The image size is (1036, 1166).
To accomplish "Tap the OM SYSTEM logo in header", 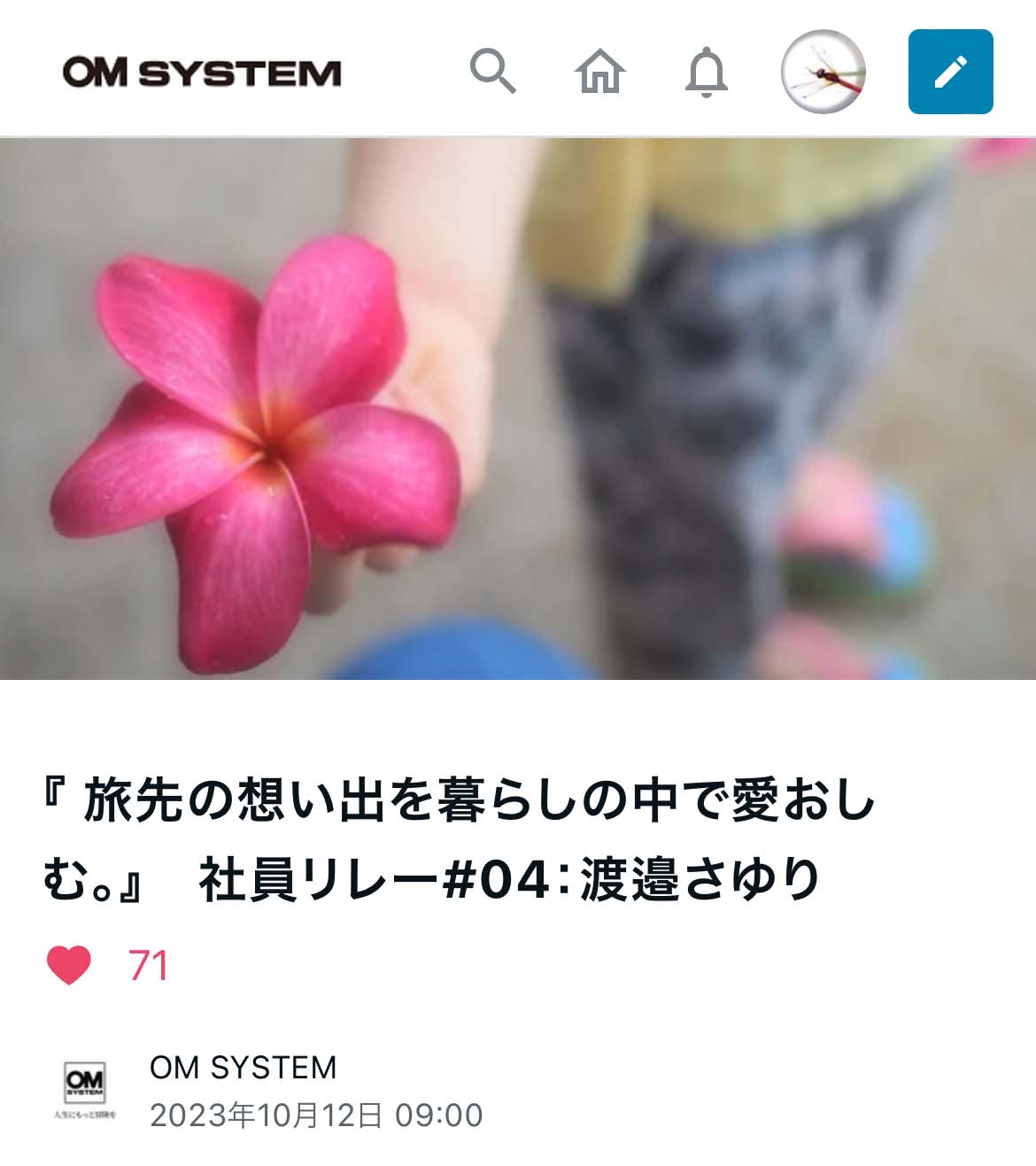I will click(202, 73).
